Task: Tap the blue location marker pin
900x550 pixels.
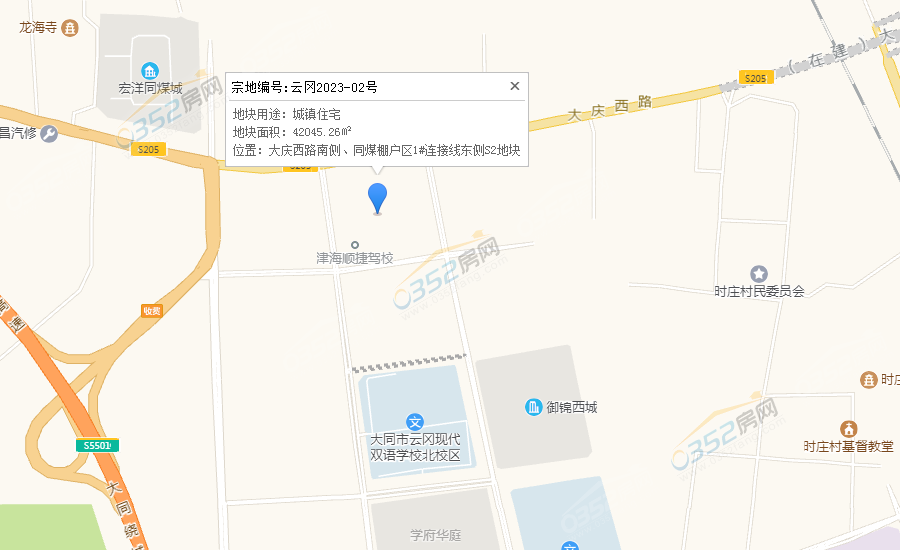Action: tap(377, 197)
